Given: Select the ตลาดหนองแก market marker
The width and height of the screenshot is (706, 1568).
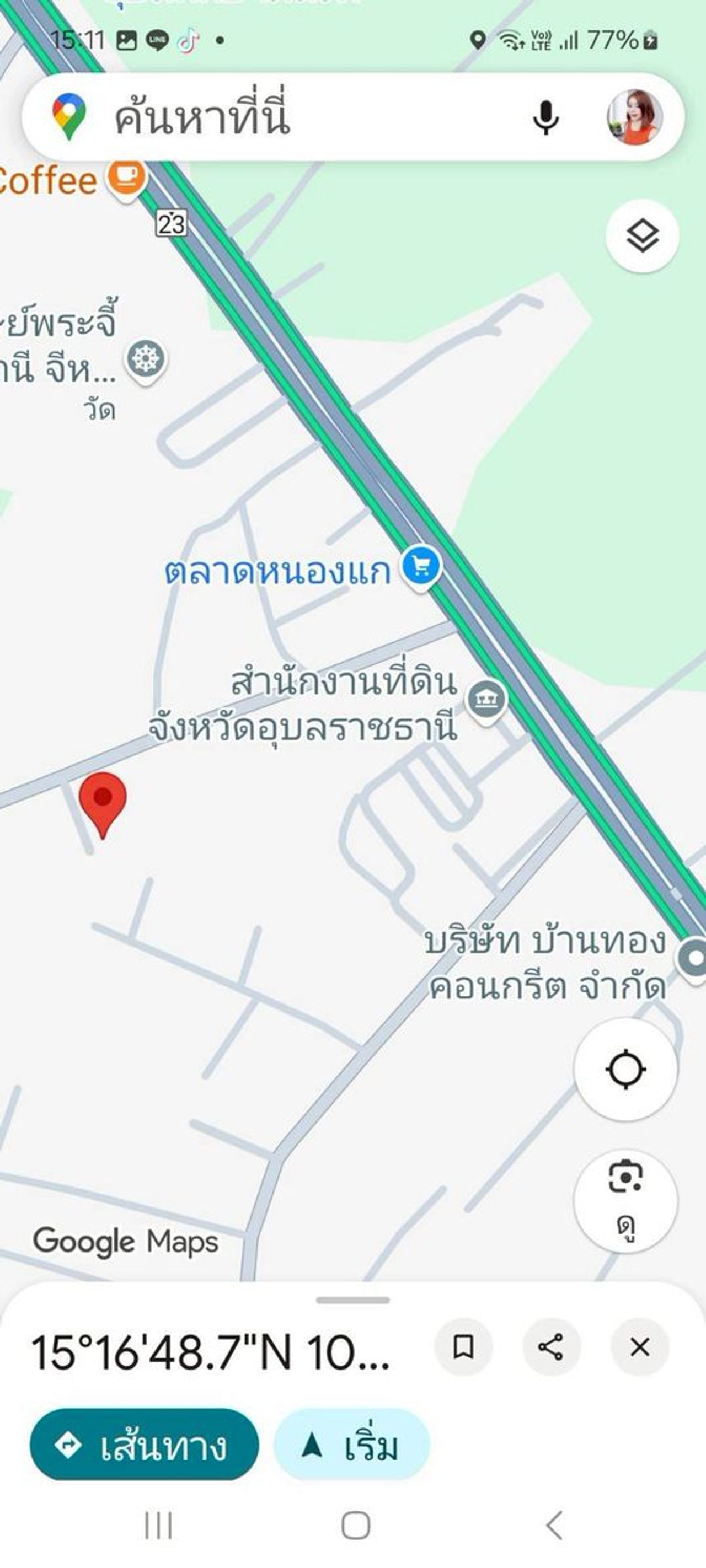Looking at the screenshot, I should tap(421, 567).
